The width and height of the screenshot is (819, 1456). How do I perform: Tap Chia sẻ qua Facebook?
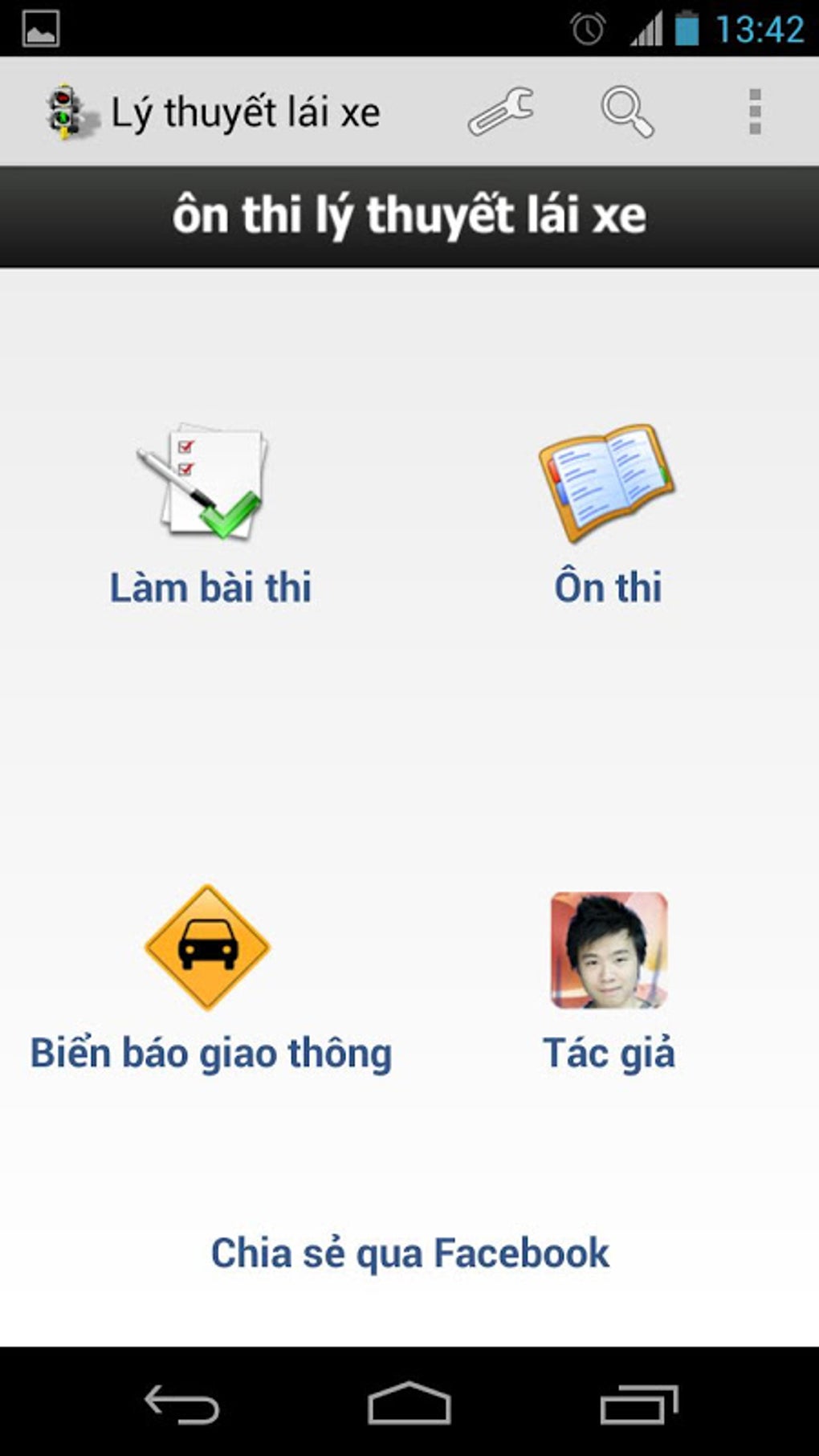pos(409,1253)
